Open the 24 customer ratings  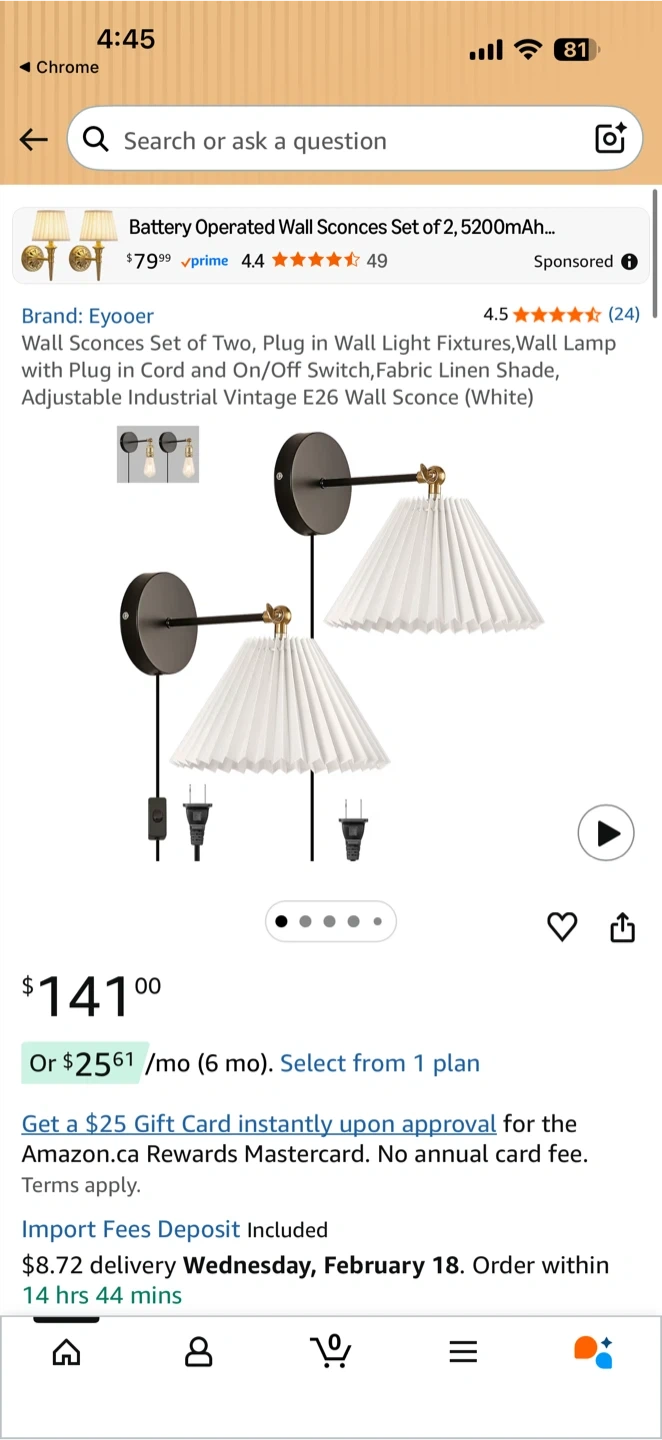click(x=624, y=314)
